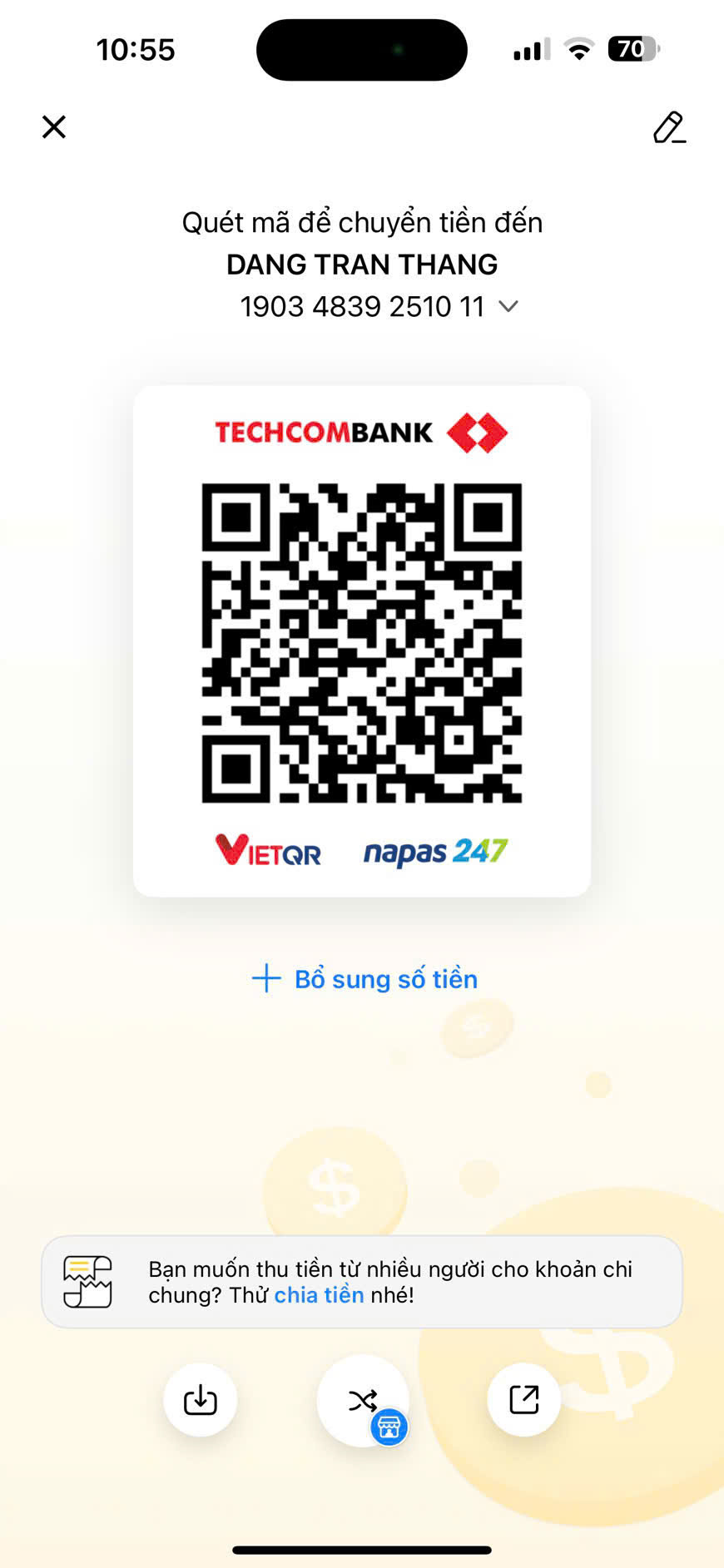Viewport: 724px width, 1568px height.
Task: Tap the edit pencil icon
Action: coord(668,127)
